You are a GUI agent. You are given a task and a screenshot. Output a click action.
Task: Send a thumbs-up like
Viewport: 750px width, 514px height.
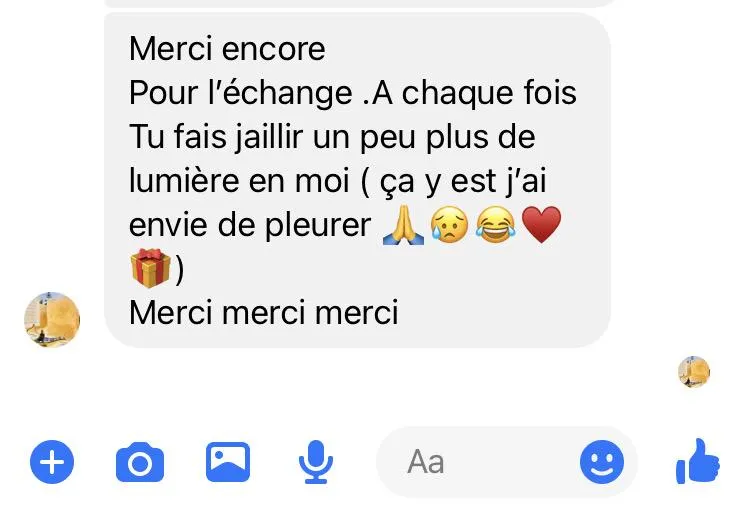click(698, 461)
